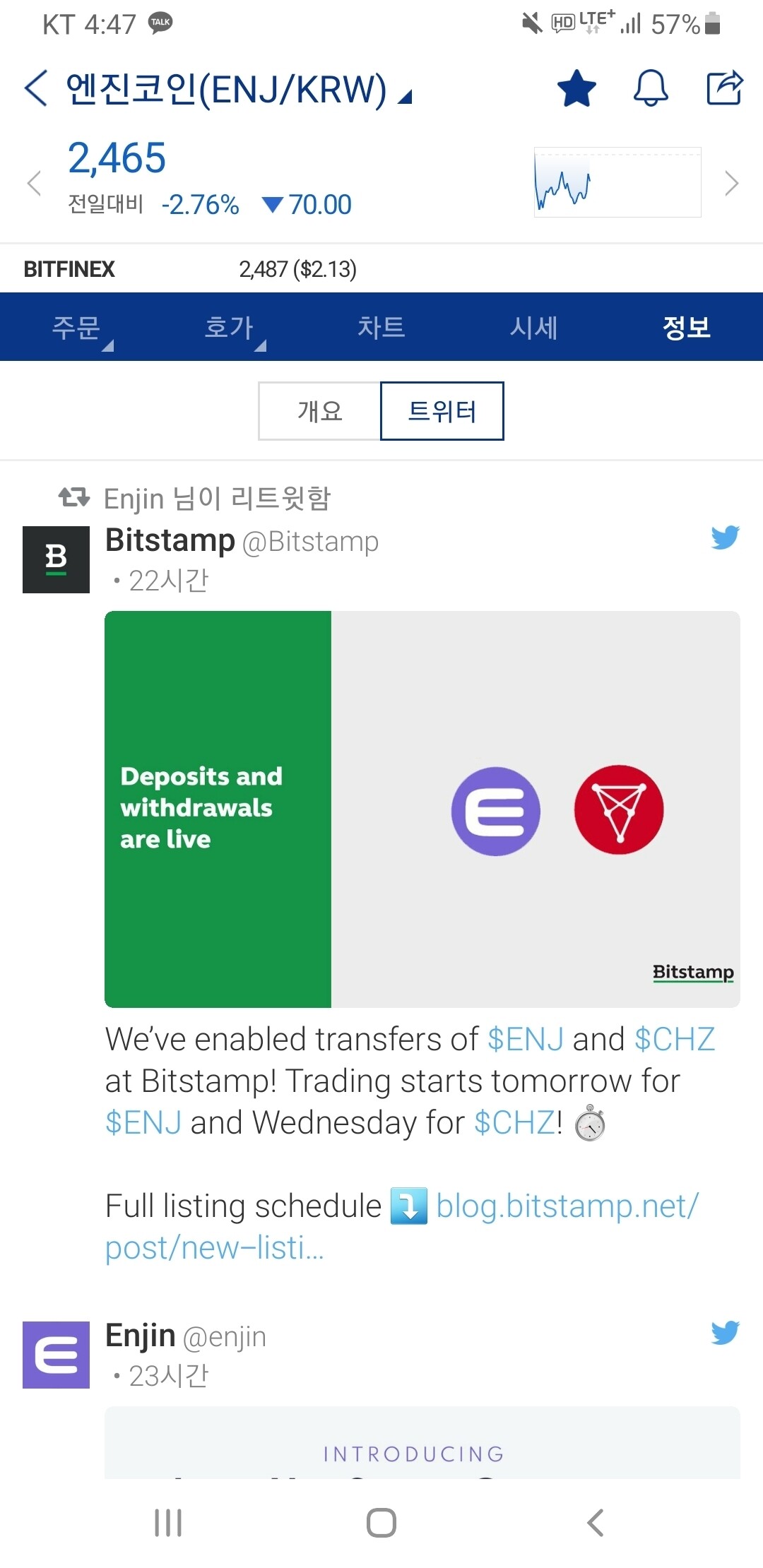This screenshot has width=763, height=1568.
Task: Switch to the 호가 tab
Action: pyautogui.click(x=229, y=327)
